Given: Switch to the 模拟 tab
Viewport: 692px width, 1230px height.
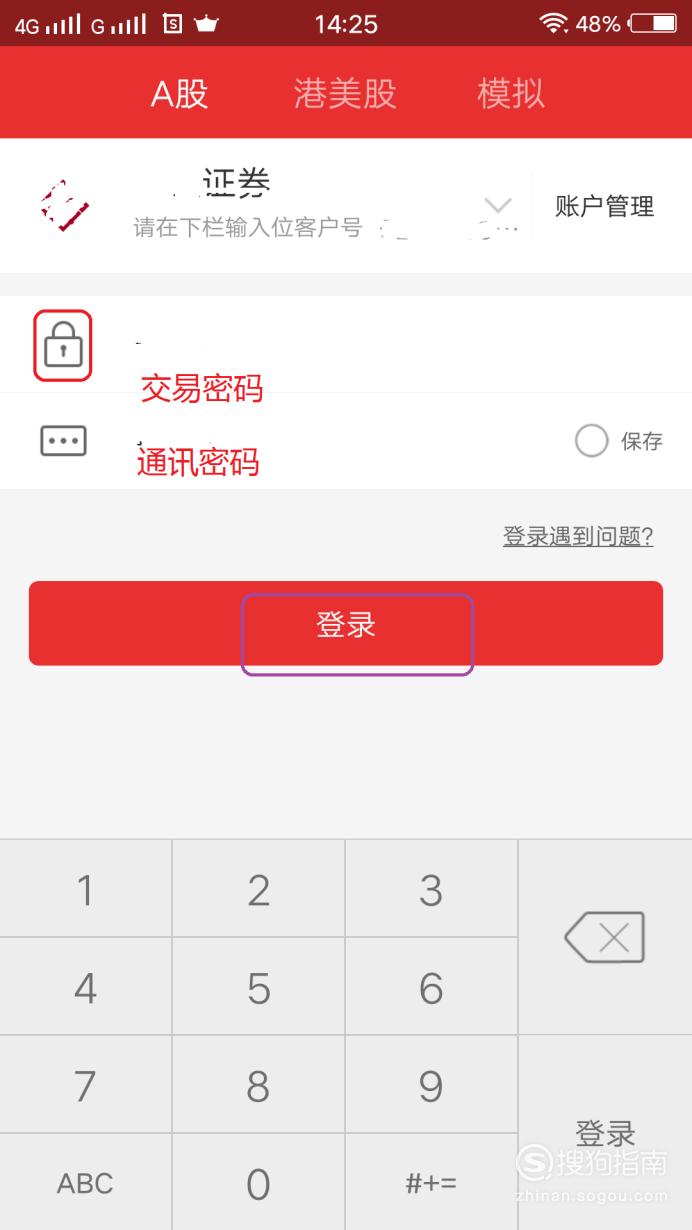Looking at the screenshot, I should pos(511,93).
